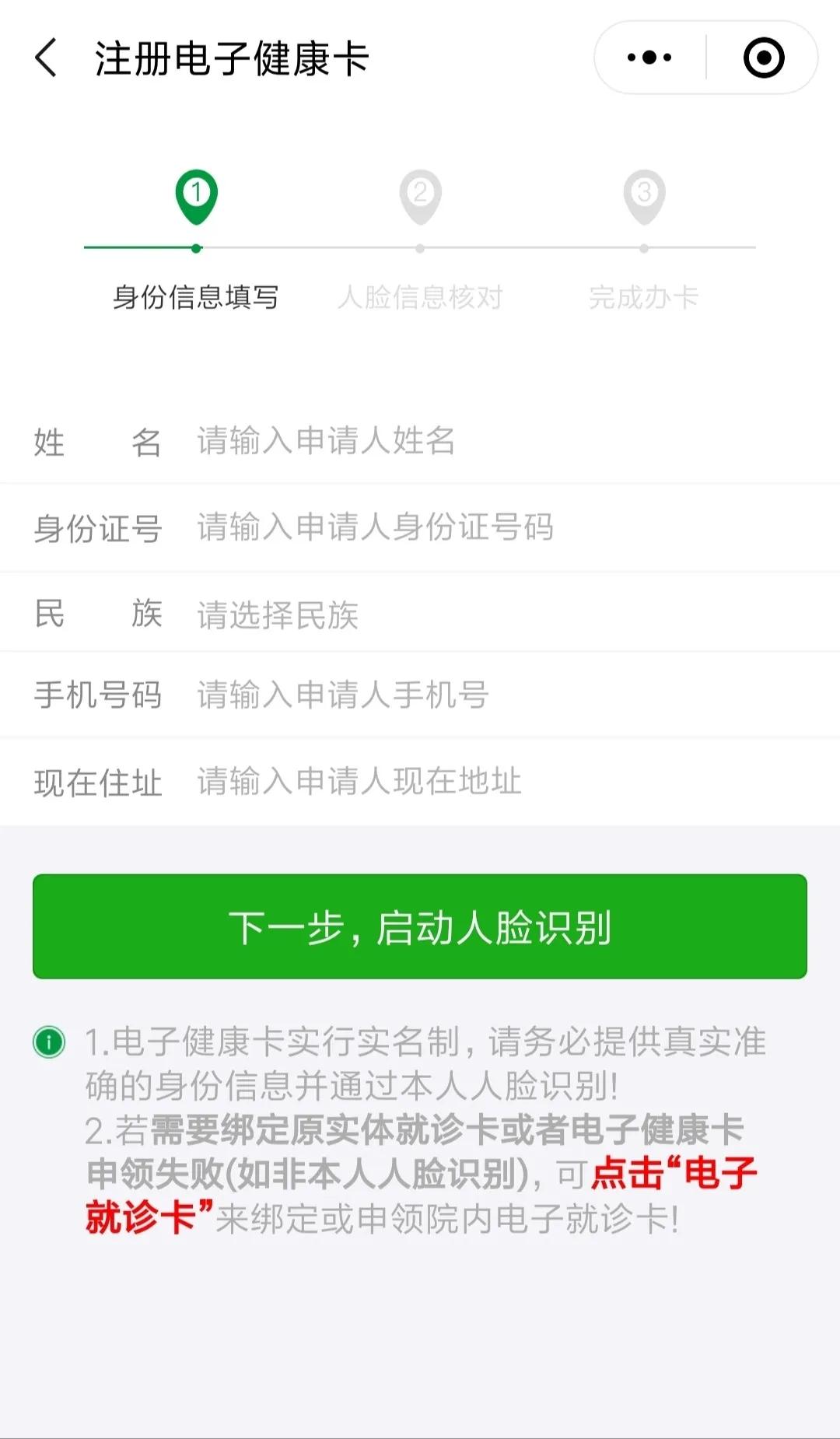Click the green info icon beside the notes
The width and height of the screenshot is (840, 1439).
coord(49,1042)
